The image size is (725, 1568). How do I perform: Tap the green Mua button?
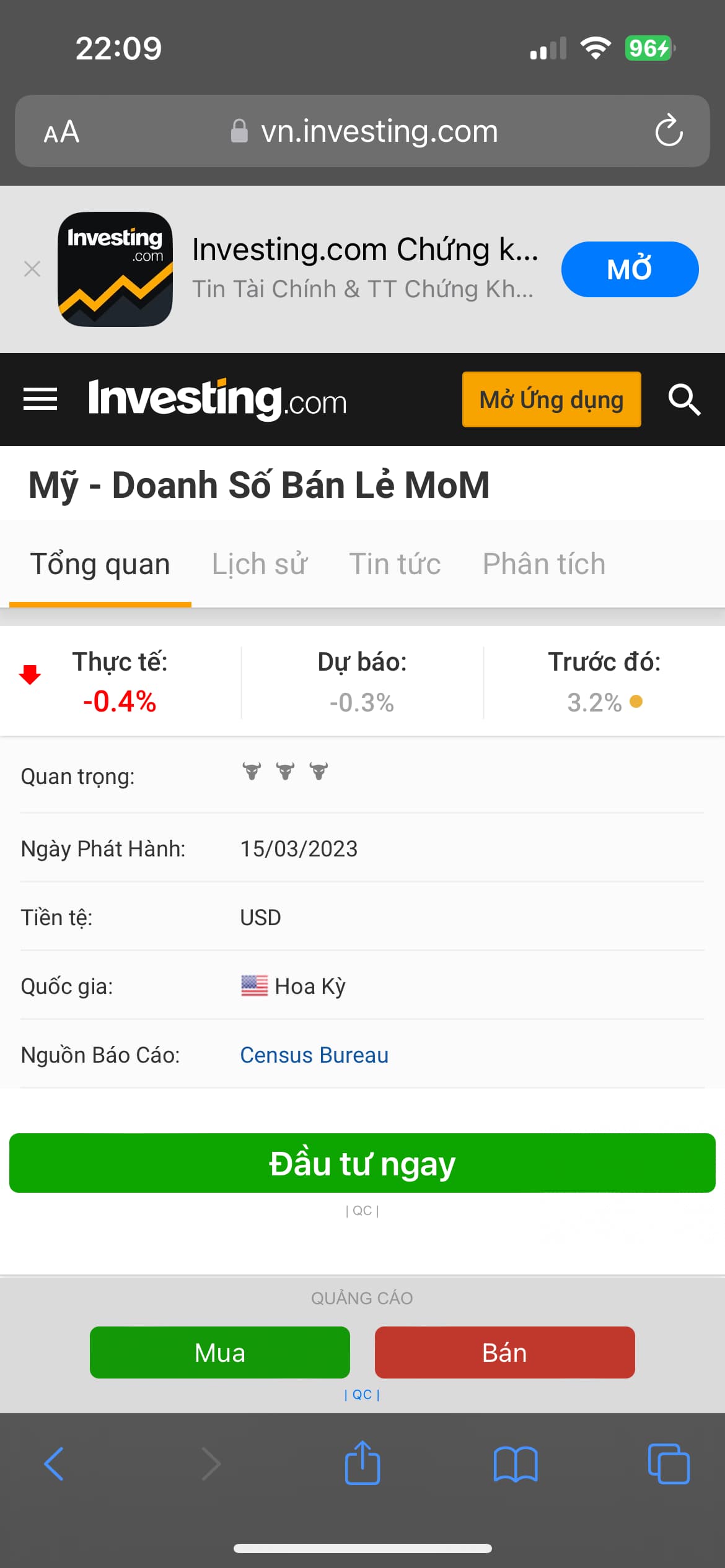coord(220,1352)
